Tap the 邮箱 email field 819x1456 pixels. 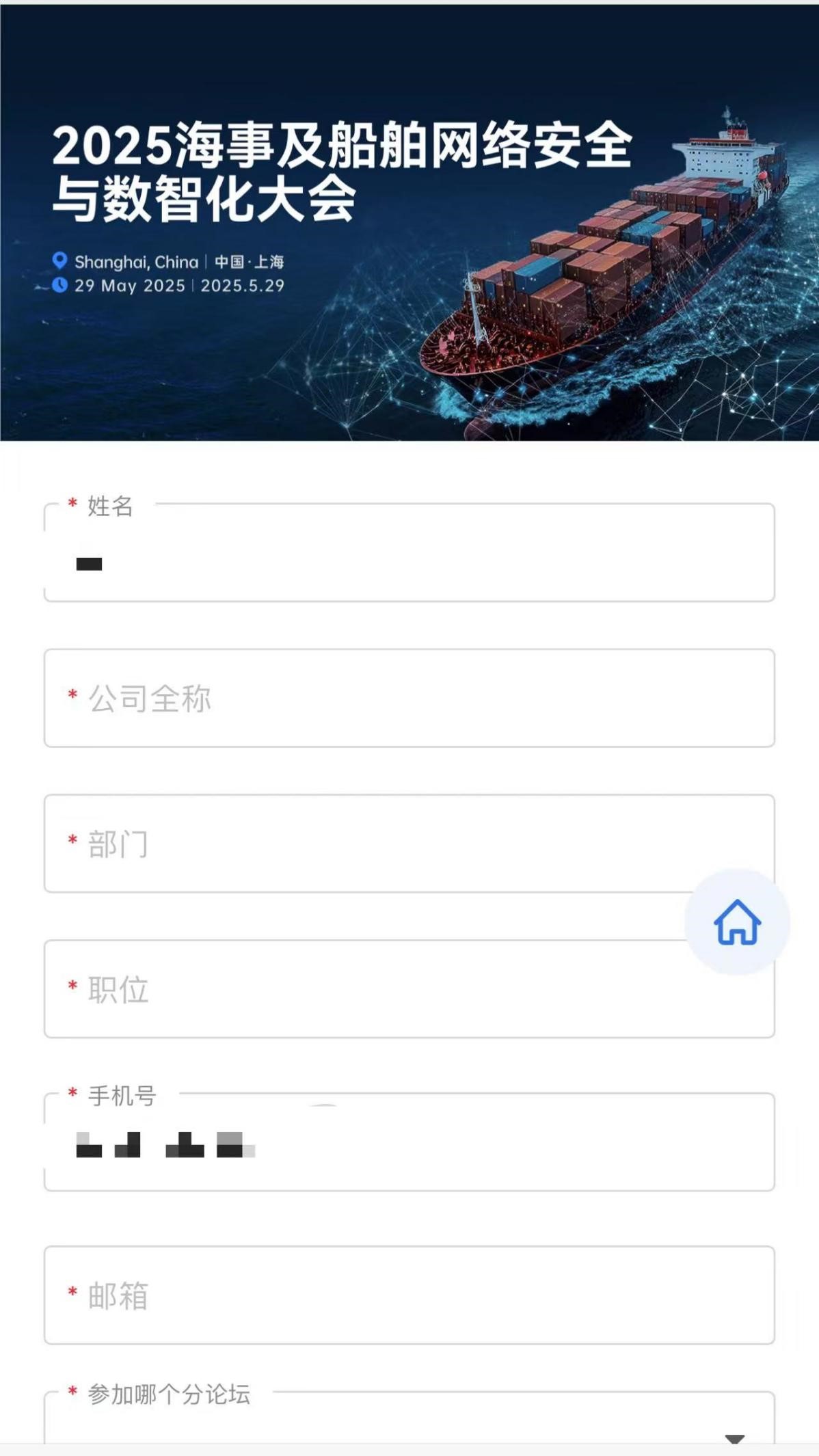(x=409, y=1295)
